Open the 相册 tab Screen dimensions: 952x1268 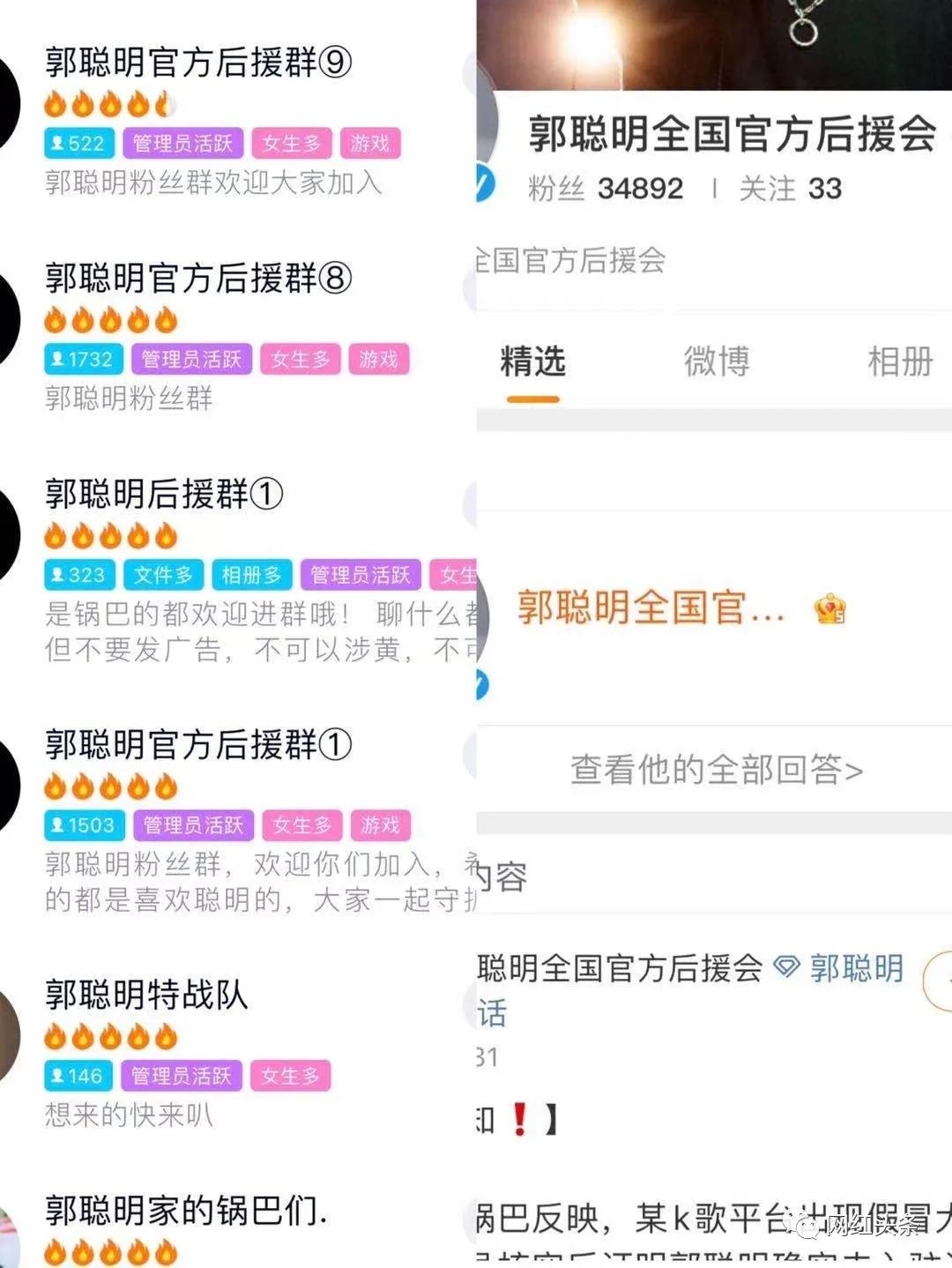coord(900,362)
